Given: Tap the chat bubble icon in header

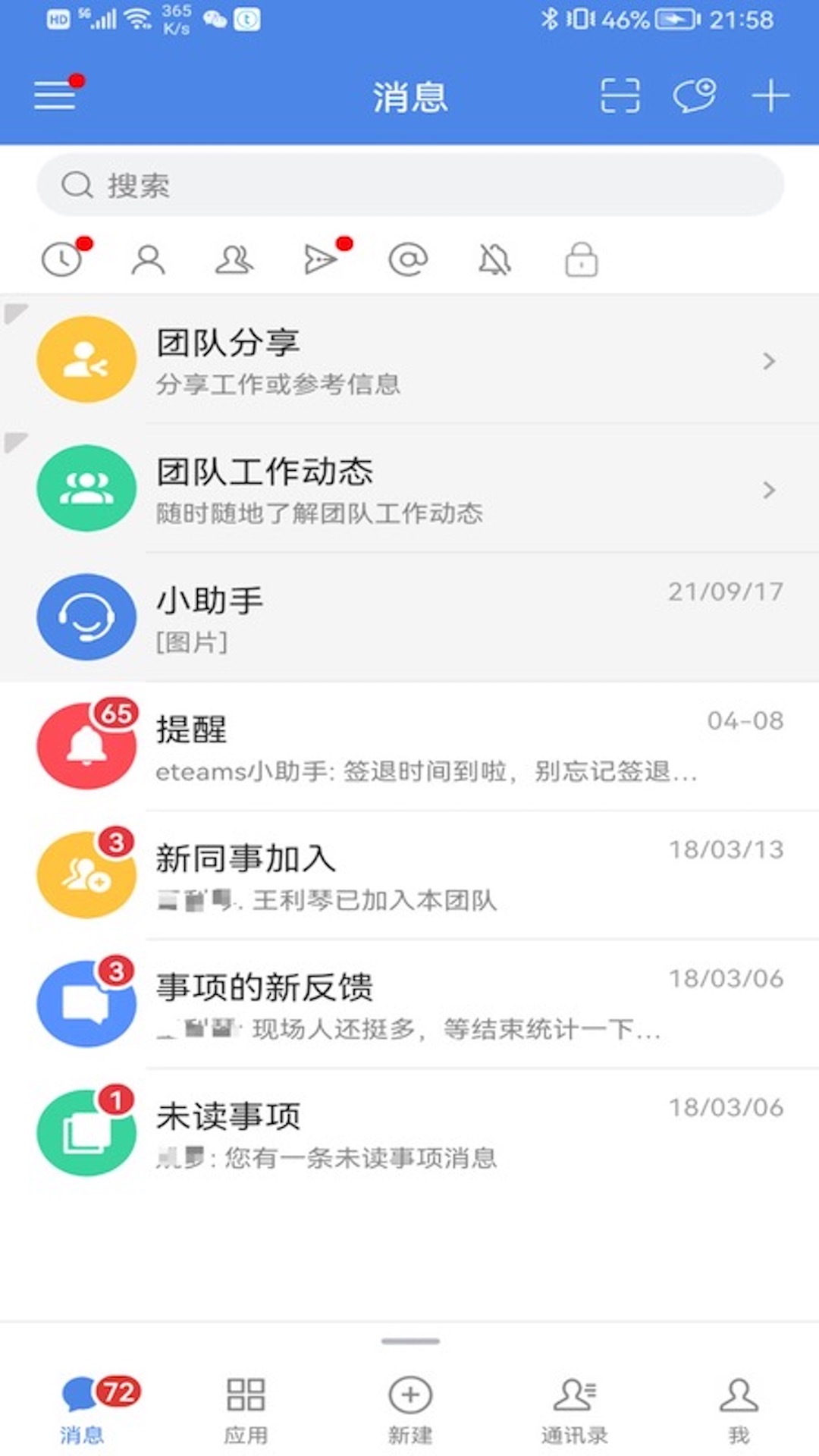Looking at the screenshot, I should click(x=694, y=96).
